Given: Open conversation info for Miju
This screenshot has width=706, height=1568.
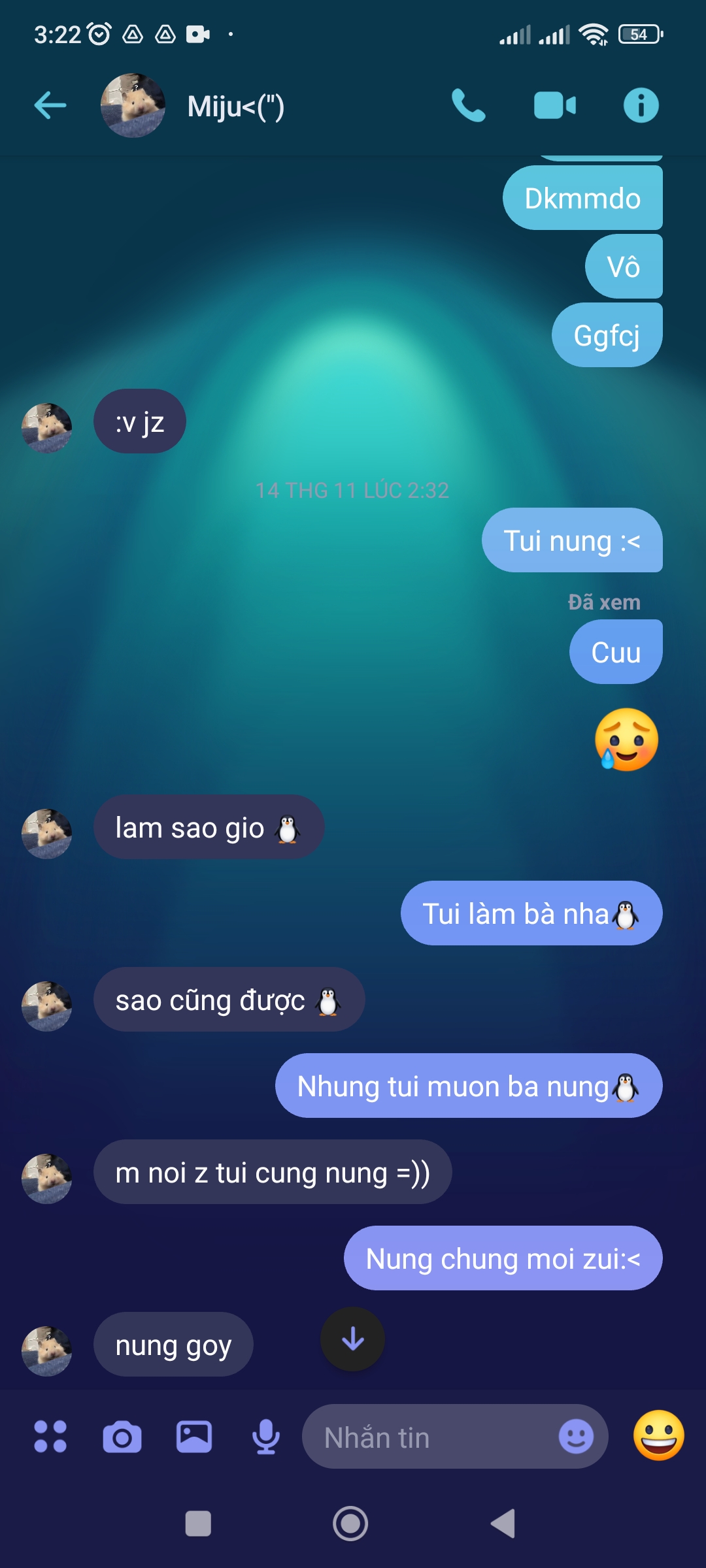Looking at the screenshot, I should coord(641,105).
